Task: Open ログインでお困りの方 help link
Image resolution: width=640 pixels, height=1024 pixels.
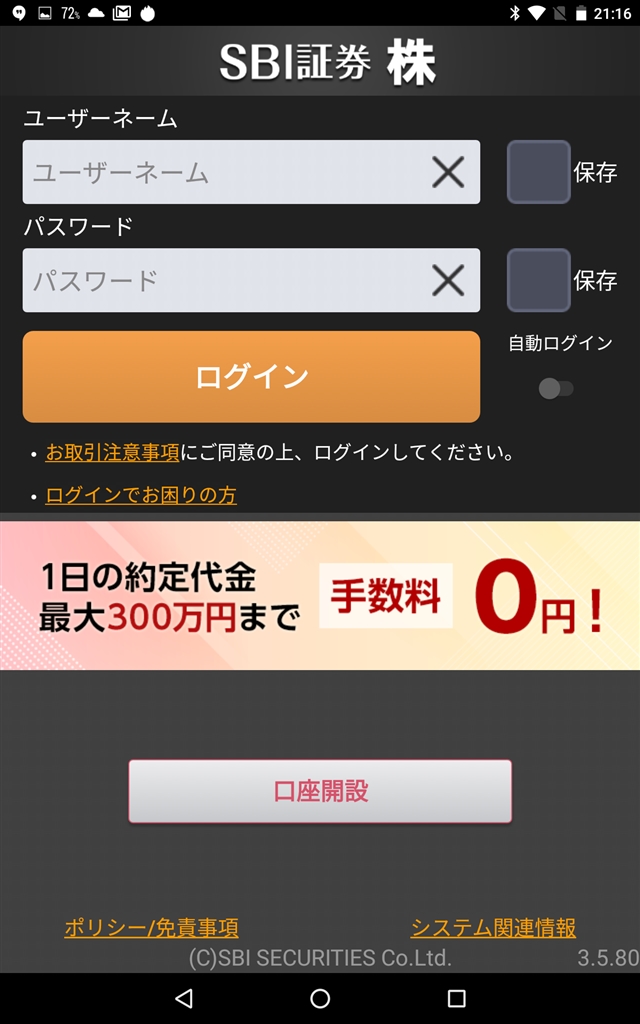Action: click(141, 495)
